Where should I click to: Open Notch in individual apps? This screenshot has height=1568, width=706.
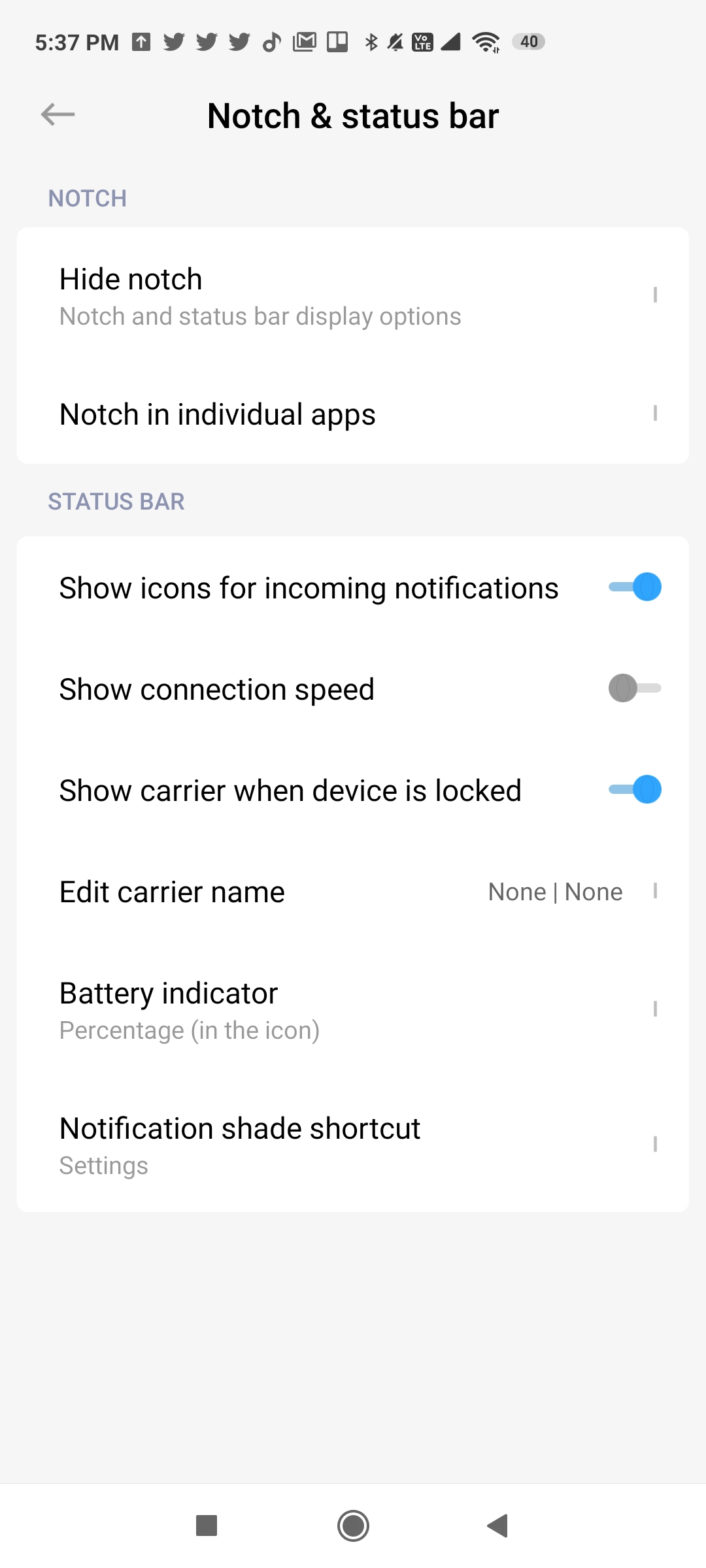tap(353, 414)
